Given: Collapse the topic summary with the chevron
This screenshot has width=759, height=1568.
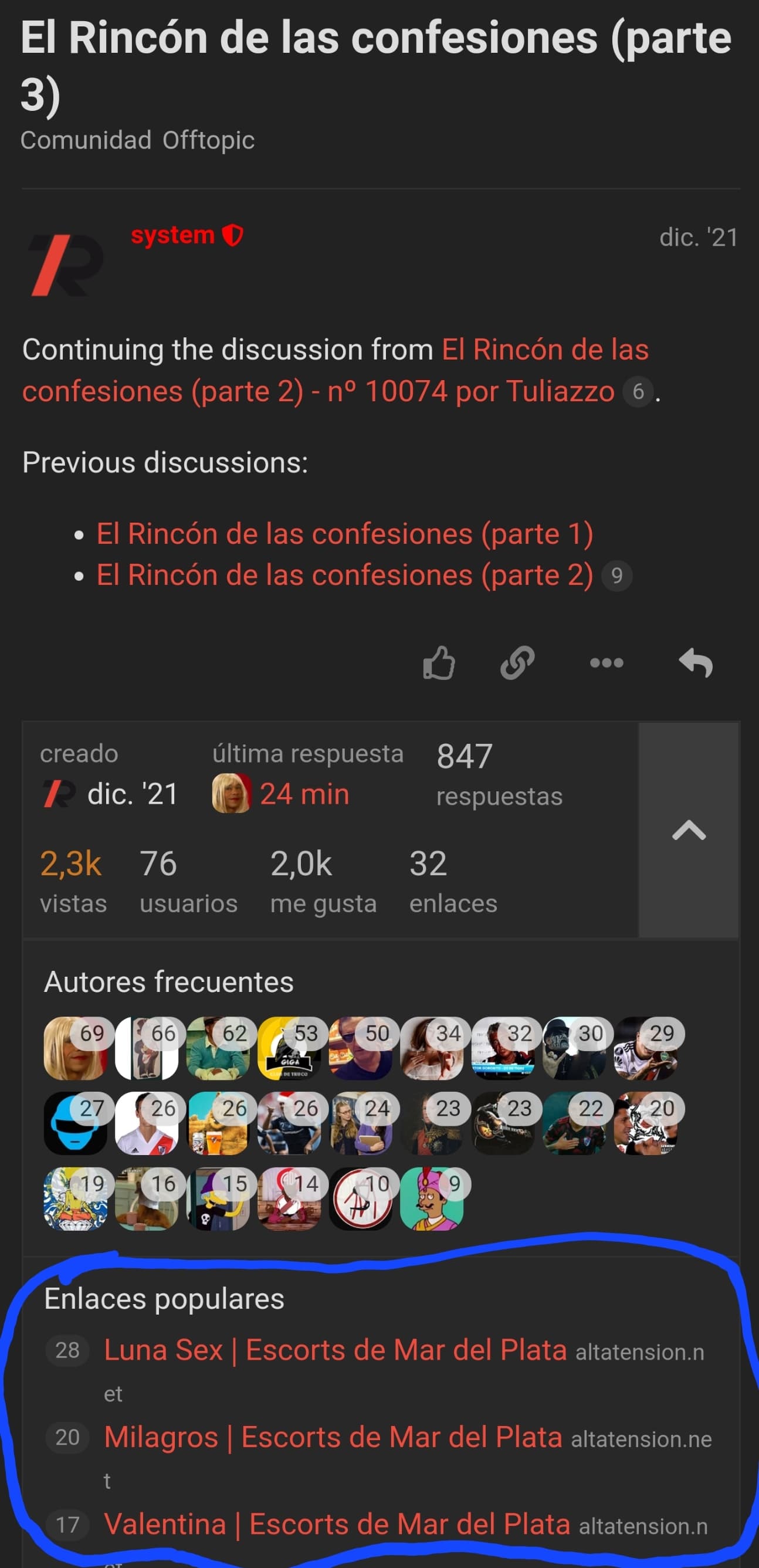Looking at the screenshot, I should 689,830.
